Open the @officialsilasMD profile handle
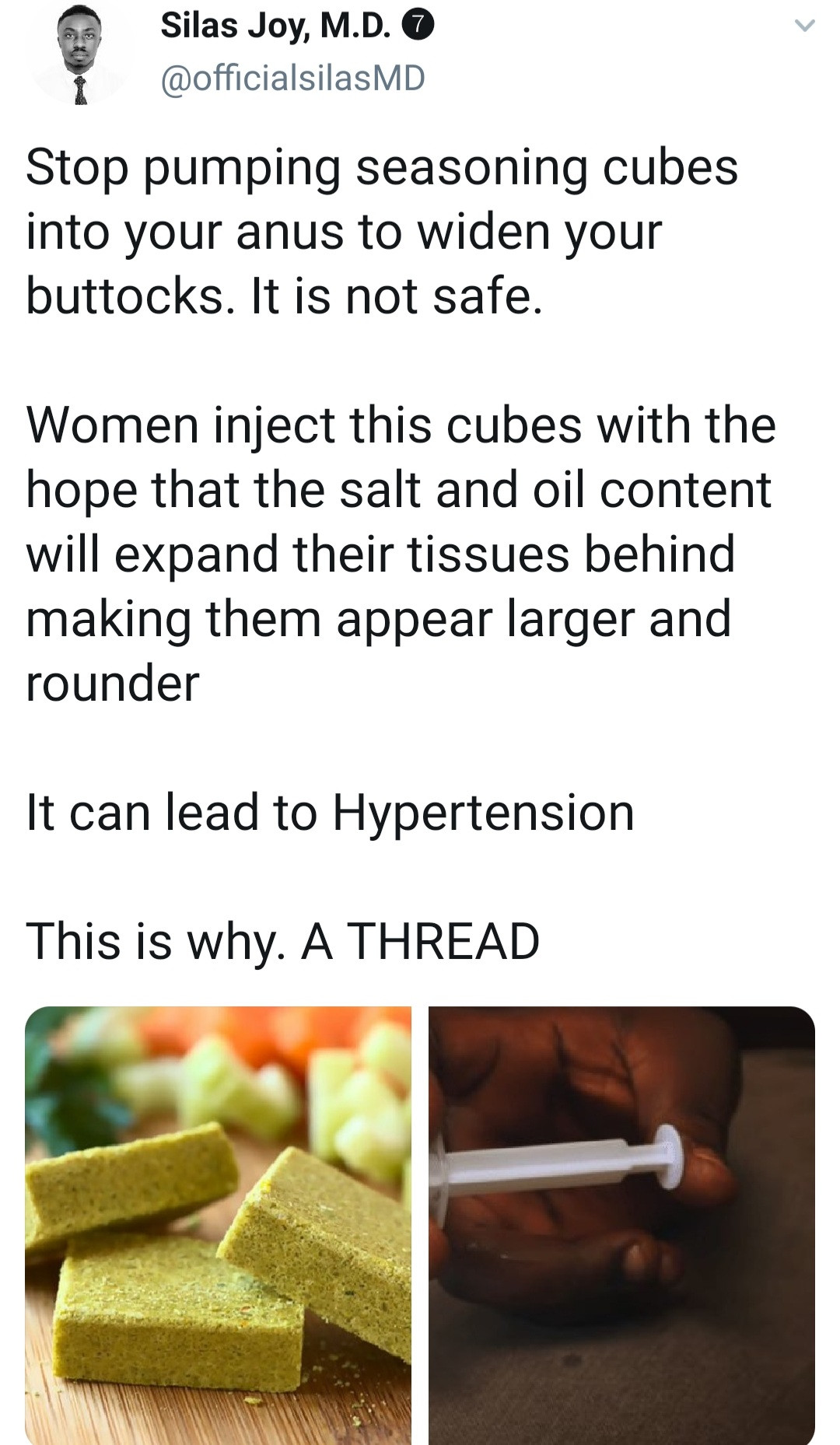 [292, 78]
